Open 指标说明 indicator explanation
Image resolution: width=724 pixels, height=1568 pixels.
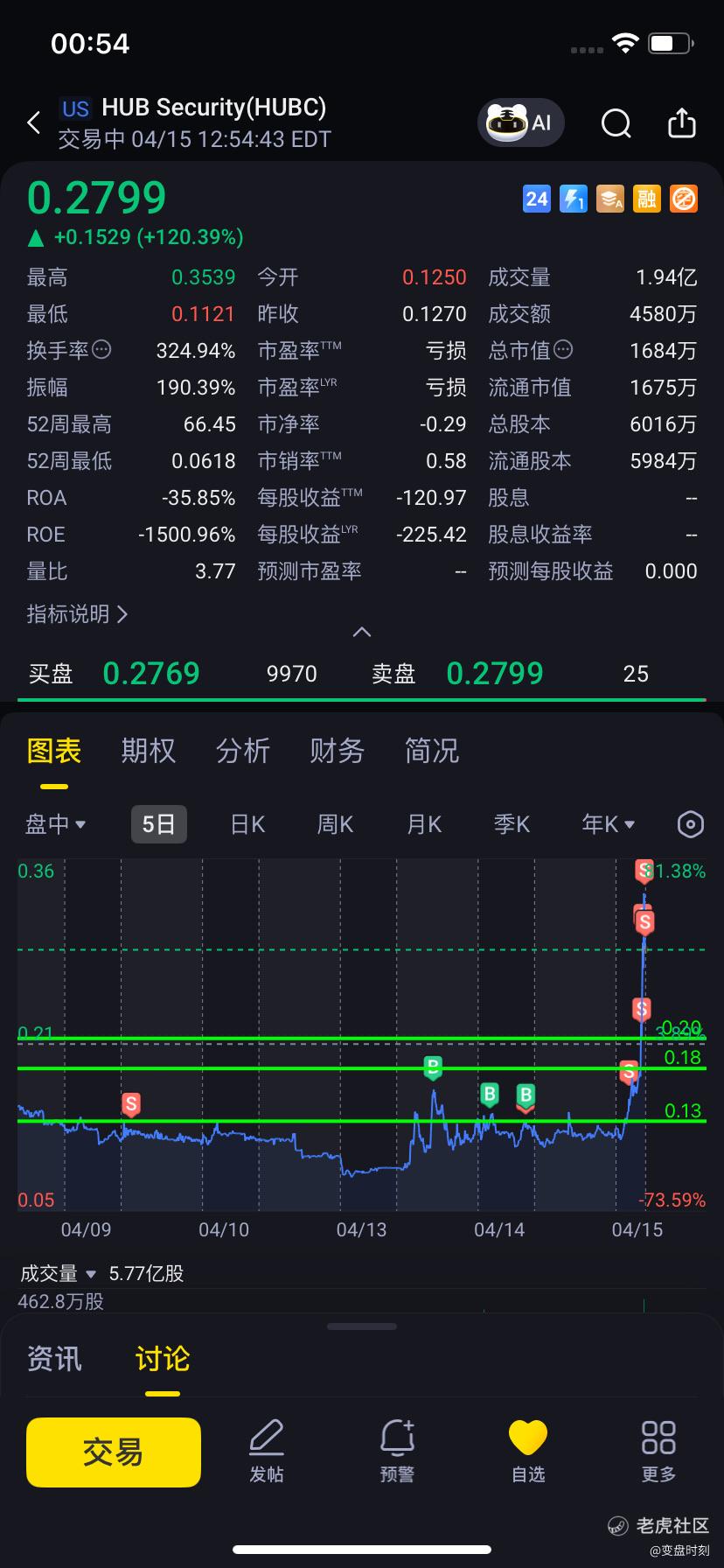(x=77, y=614)
